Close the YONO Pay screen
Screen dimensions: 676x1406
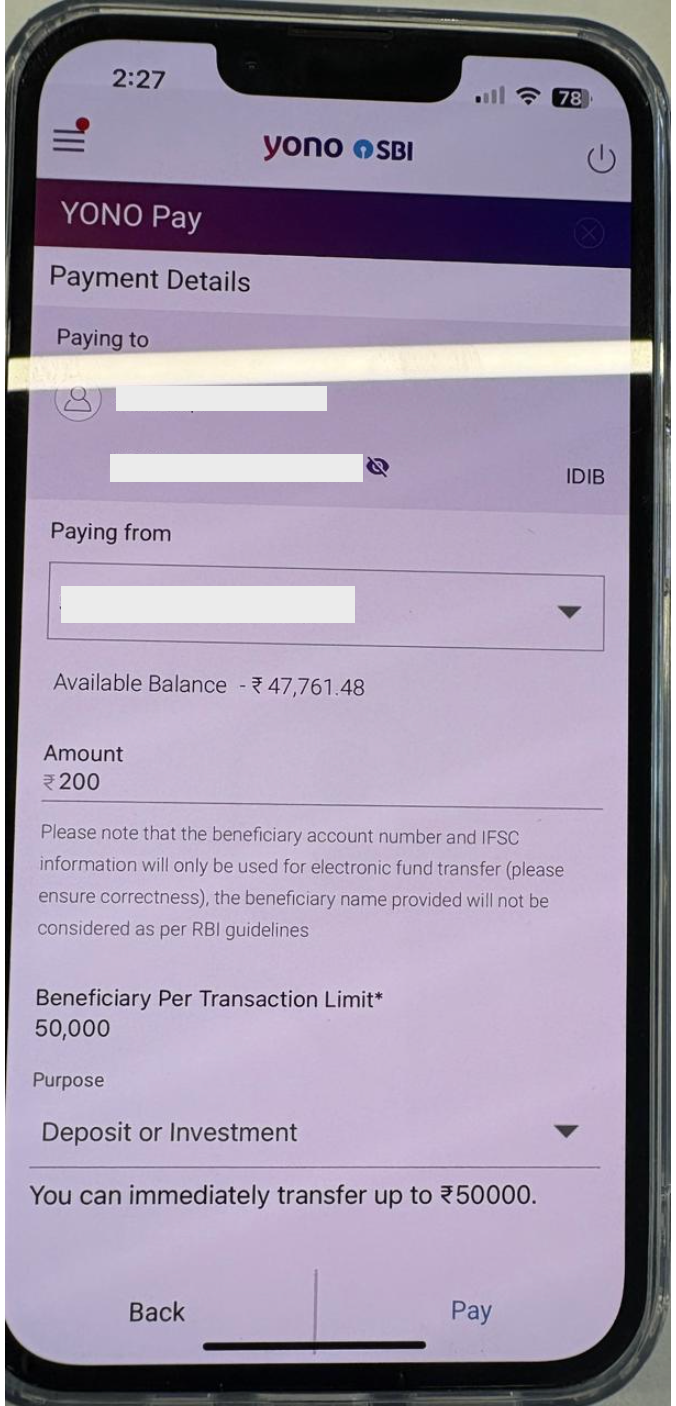coord(591,235)
